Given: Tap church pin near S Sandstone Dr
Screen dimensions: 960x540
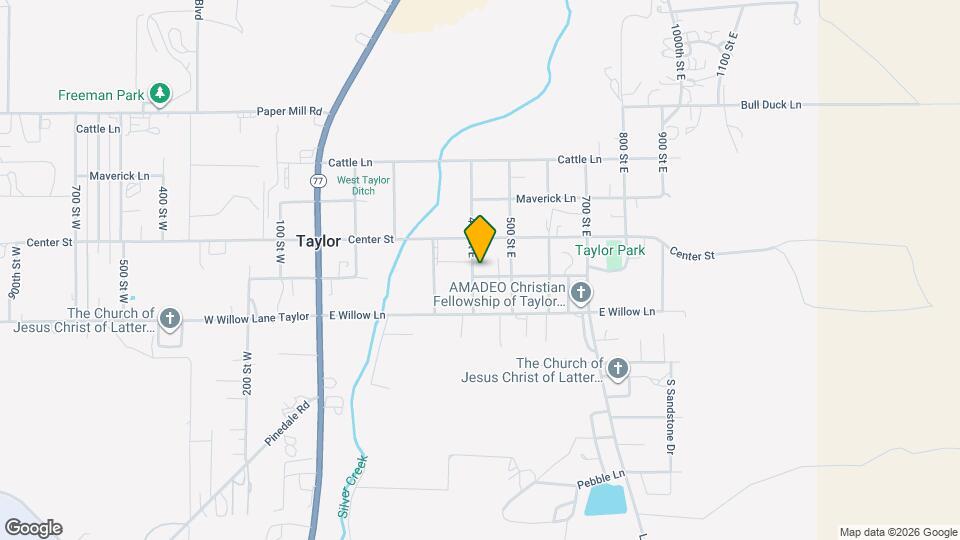Looking at the screenshot, I should pyautogui.click(x=618, y=370).
